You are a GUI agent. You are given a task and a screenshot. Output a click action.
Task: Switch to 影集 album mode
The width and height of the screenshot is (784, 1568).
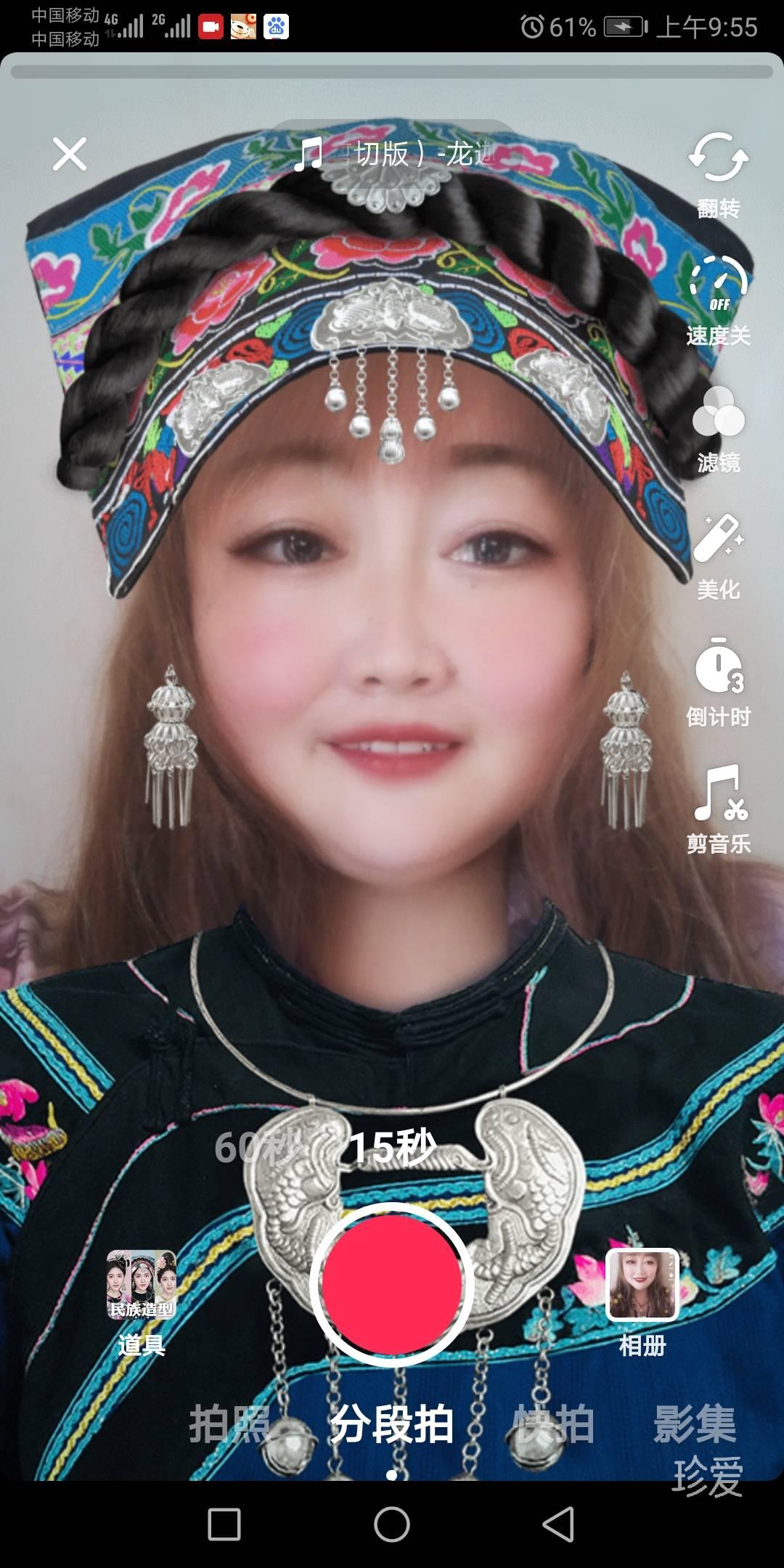pyautogui.click(x=695, y=1424)
